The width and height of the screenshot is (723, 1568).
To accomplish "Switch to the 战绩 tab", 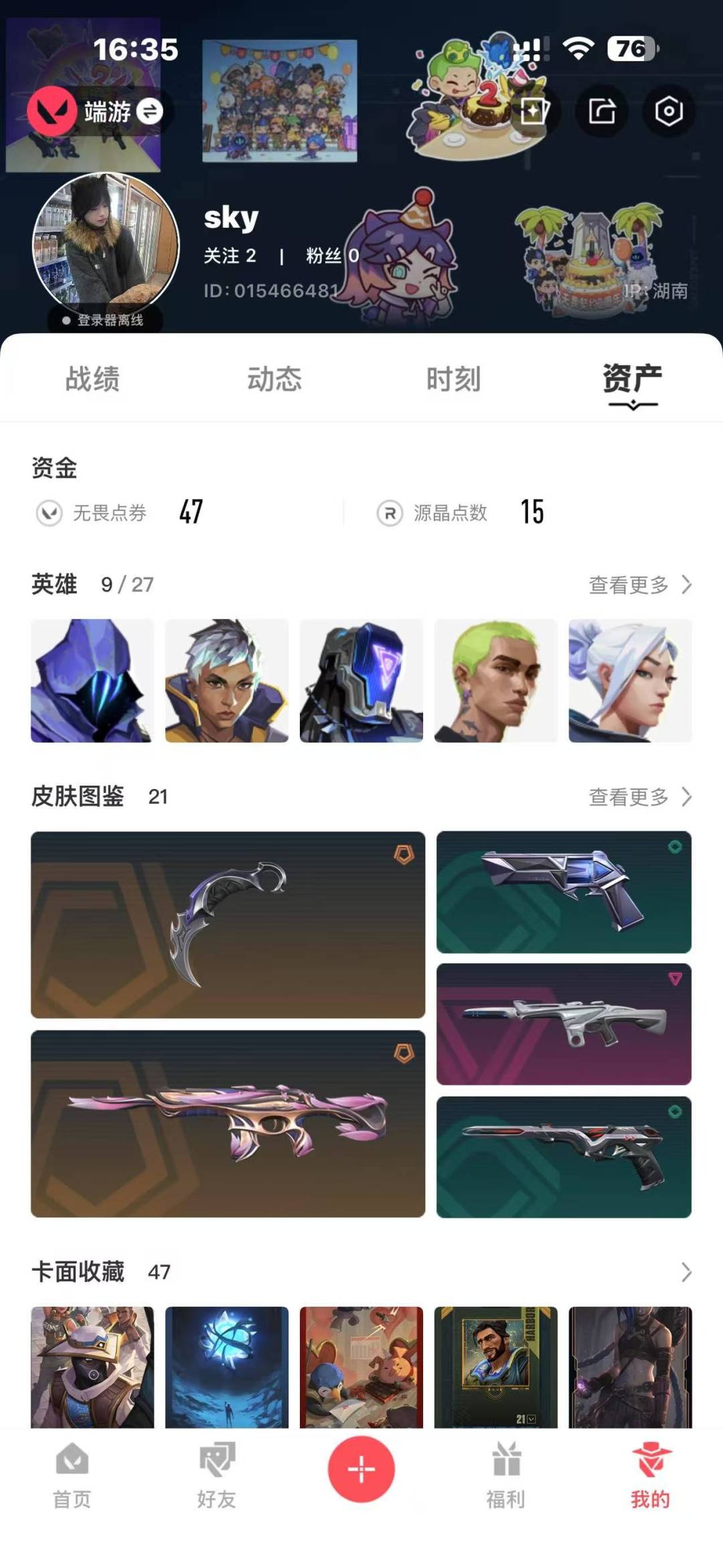I will tap(92, 378).
